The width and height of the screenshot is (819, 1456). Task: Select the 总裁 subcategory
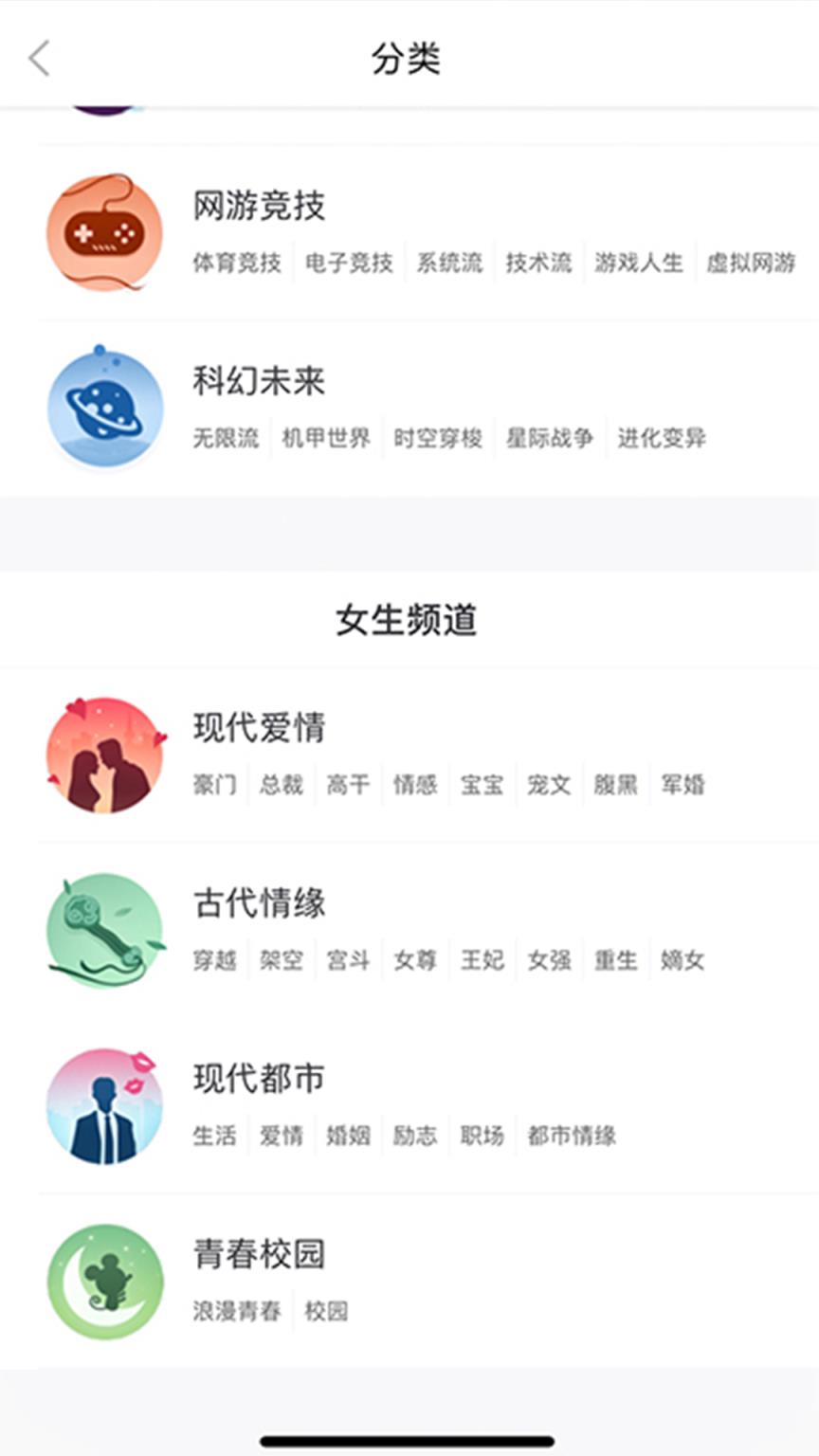pyautogui.click(x=281, y=786)
